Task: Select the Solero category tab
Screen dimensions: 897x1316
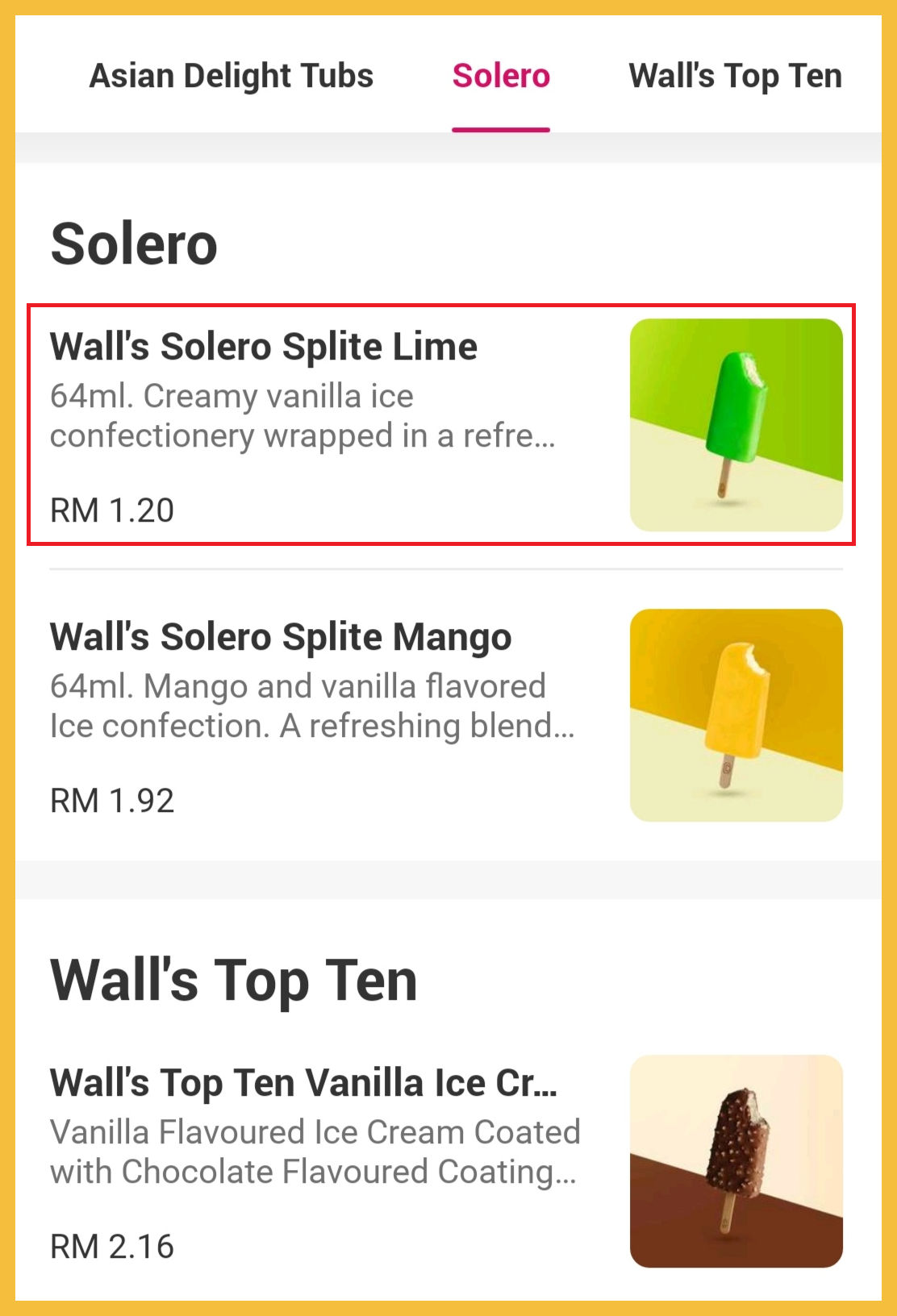Action: tap(501, 76)
